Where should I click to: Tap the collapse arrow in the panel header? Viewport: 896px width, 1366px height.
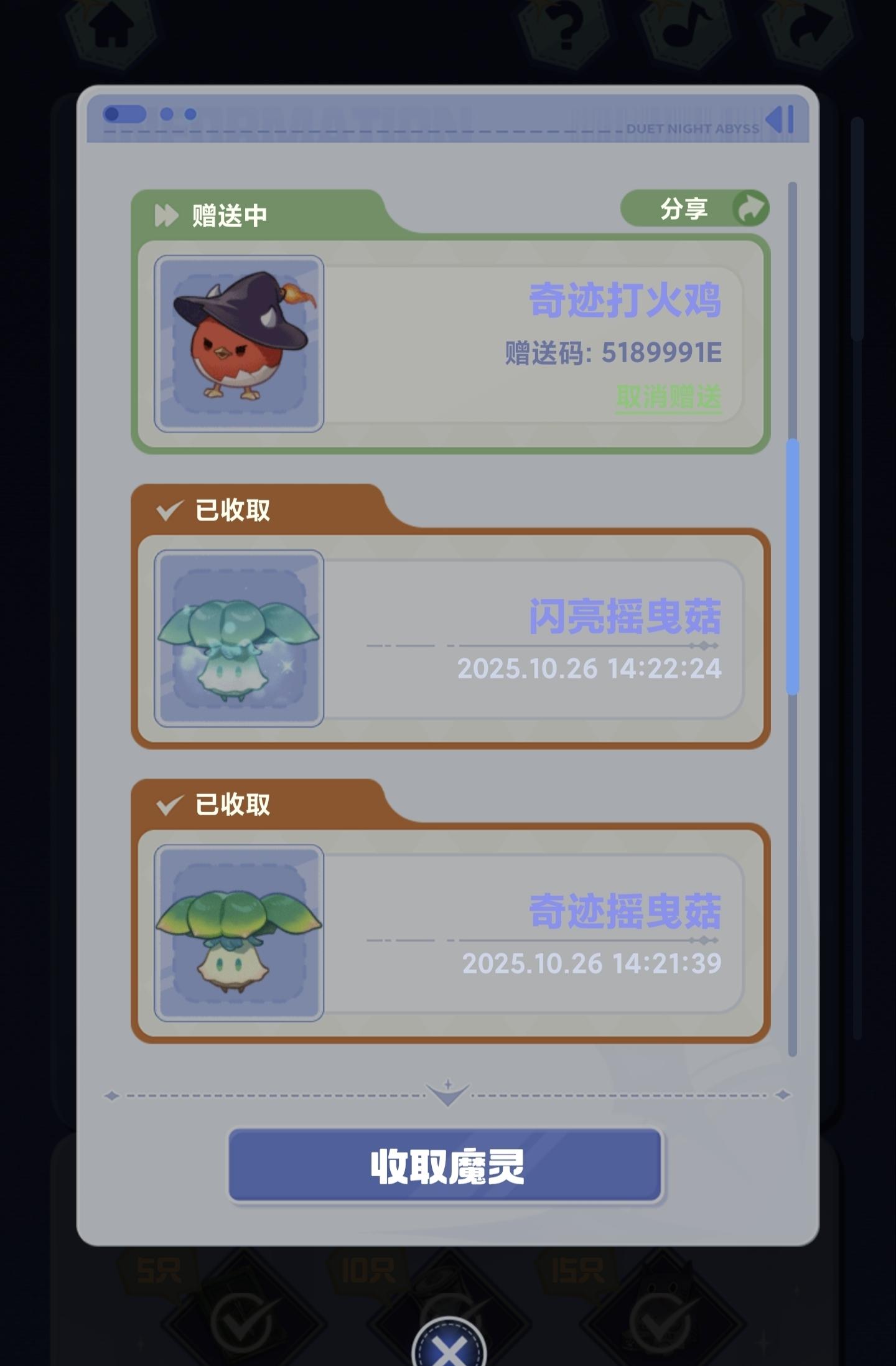[779, 119]
